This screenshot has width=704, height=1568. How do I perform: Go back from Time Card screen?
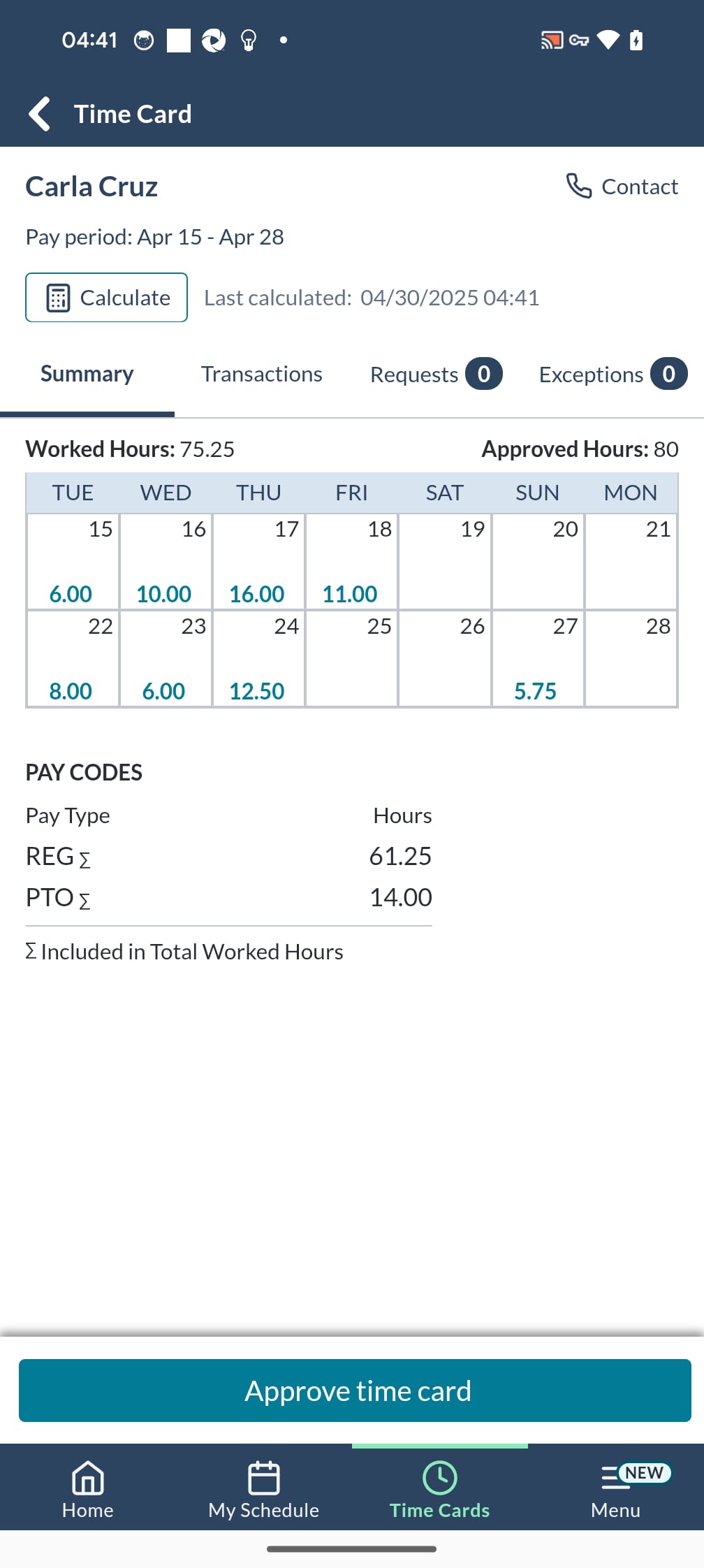click(40, 114)
